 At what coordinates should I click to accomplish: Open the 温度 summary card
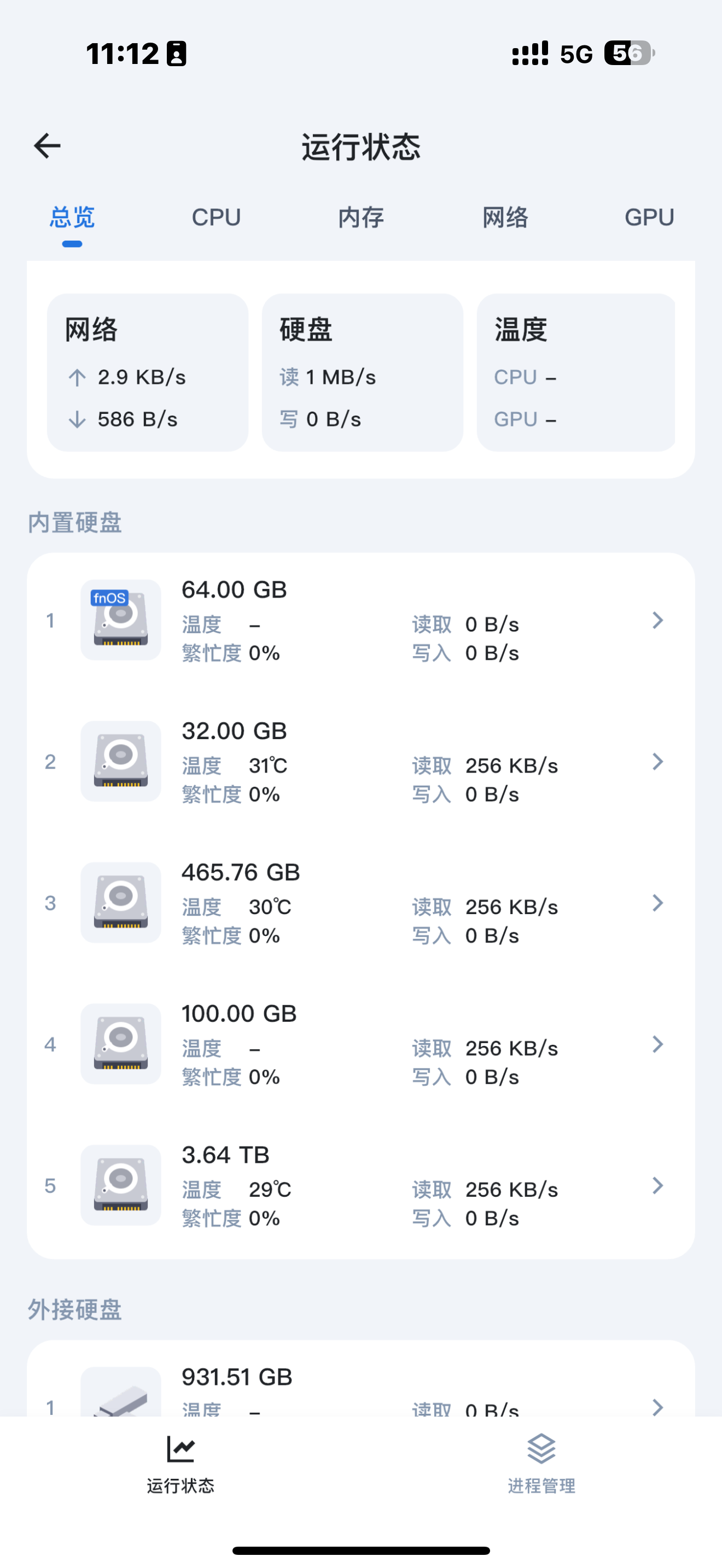click(x=576, y=372)
